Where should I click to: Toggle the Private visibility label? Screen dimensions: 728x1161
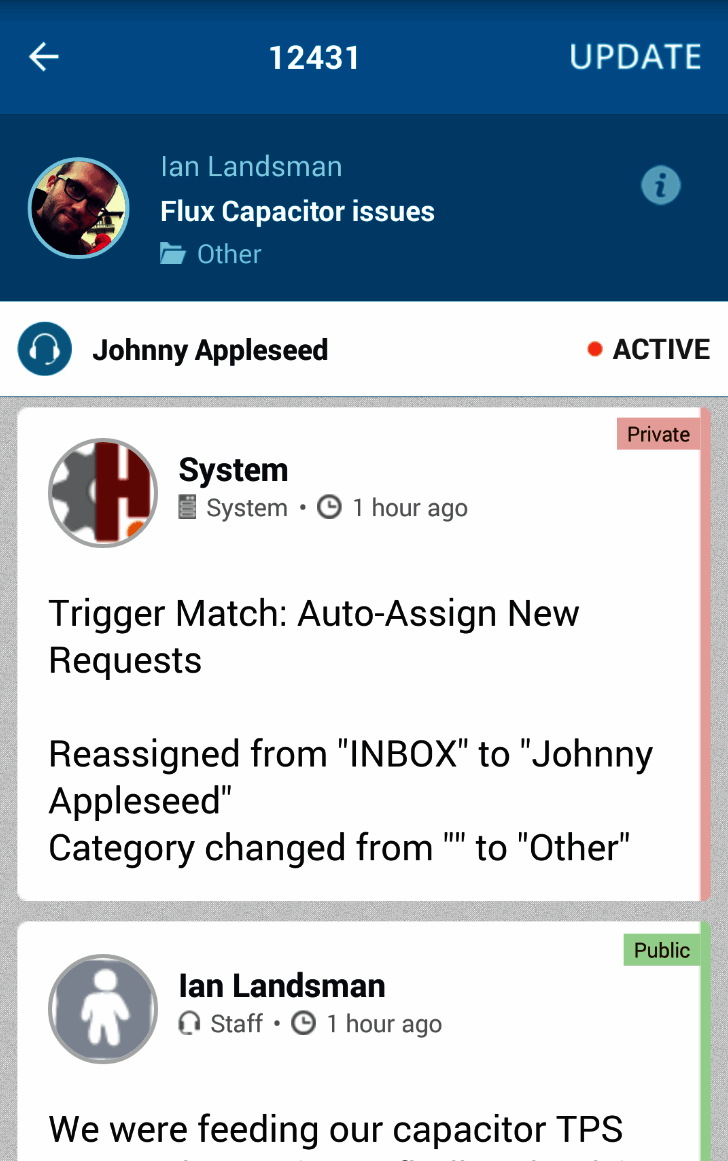[657, 433]
